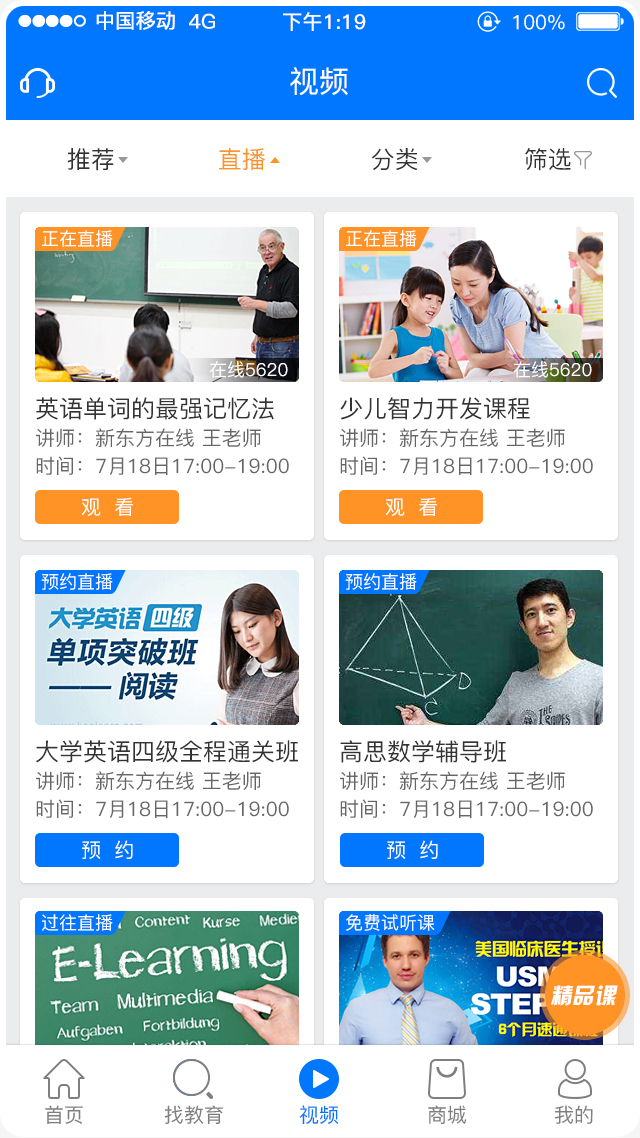640x1138 pixels.
Task: Go to the 商城 tab
Action: click(x=447, y=1092)
